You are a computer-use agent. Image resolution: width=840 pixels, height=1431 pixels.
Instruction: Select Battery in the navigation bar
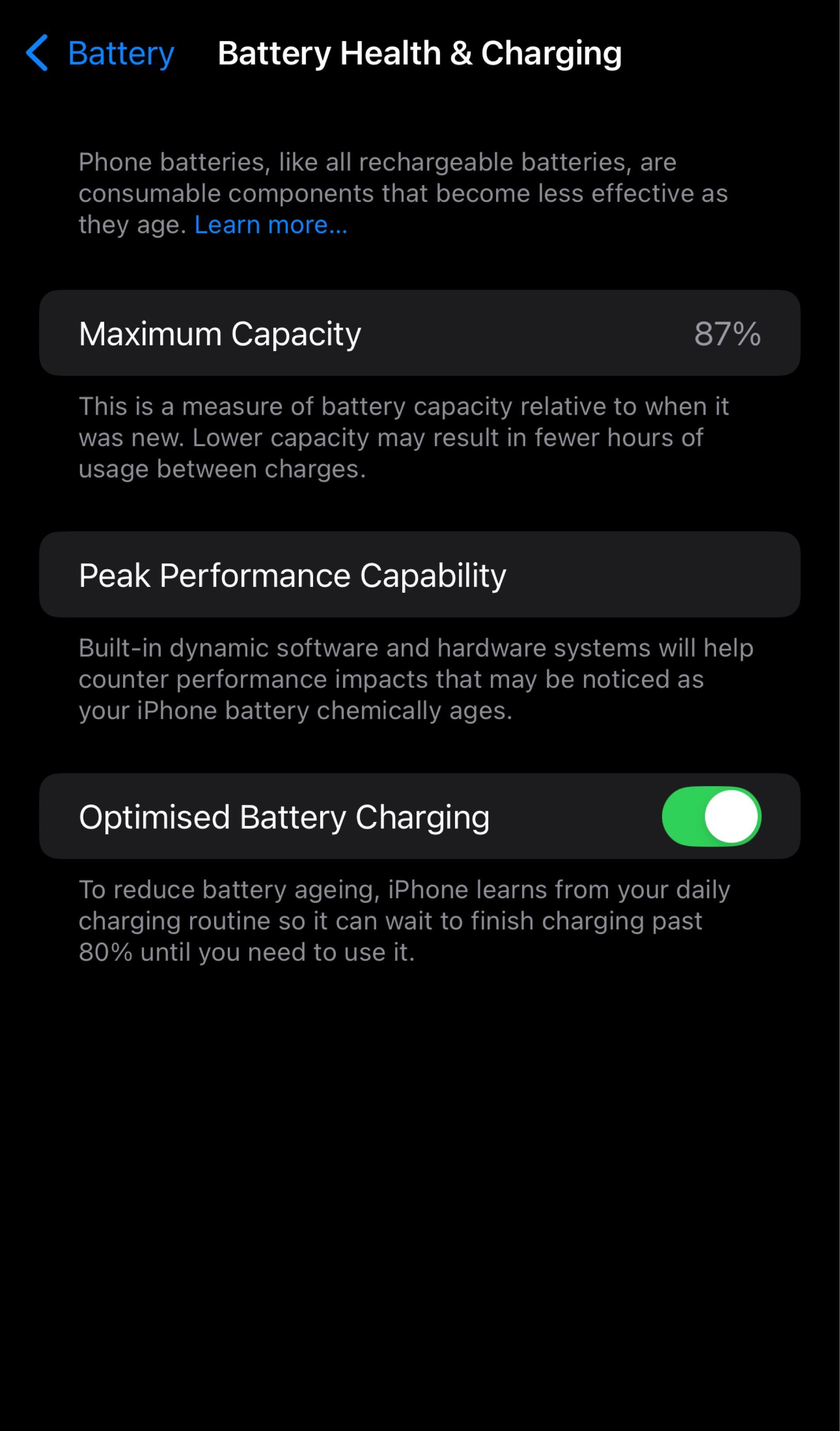121,54
